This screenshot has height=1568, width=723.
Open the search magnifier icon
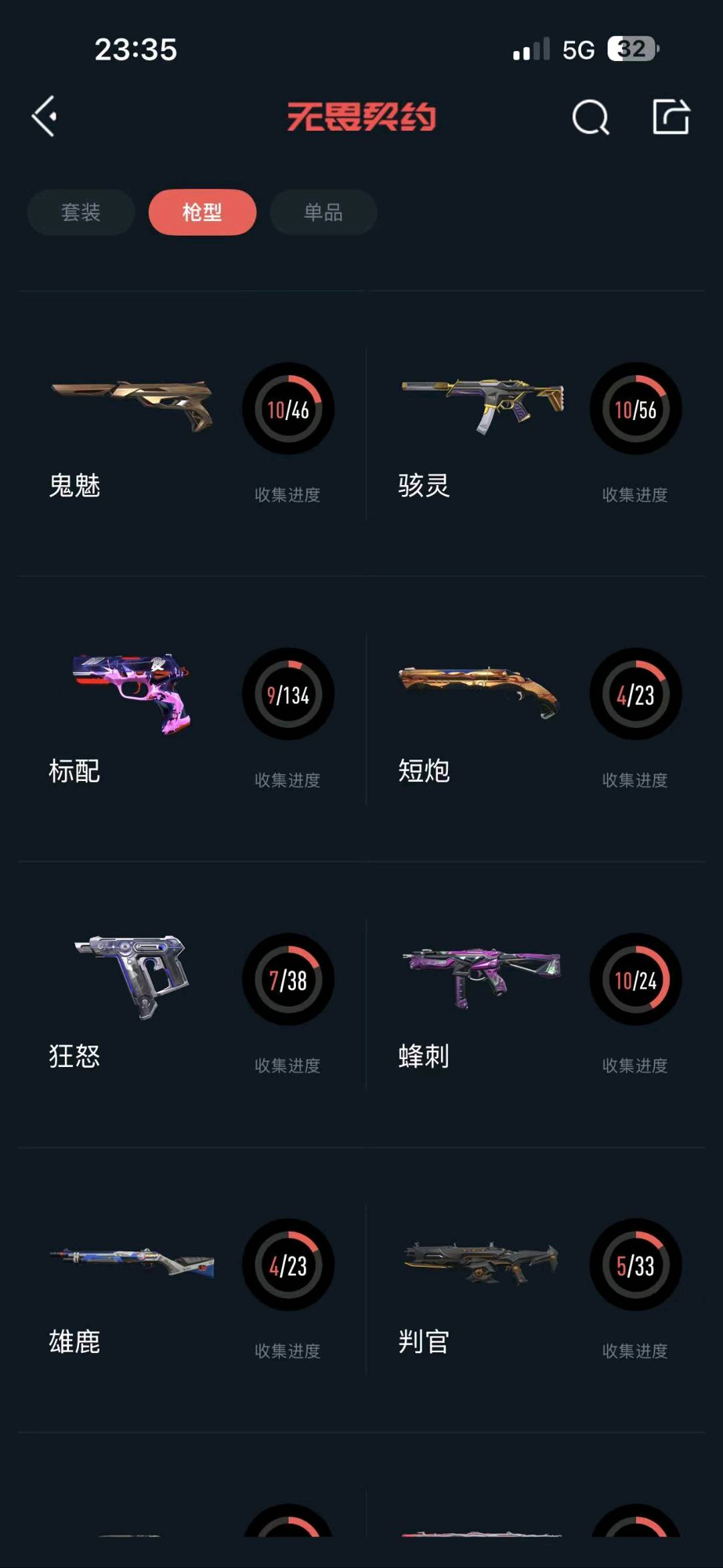point(590,118)
